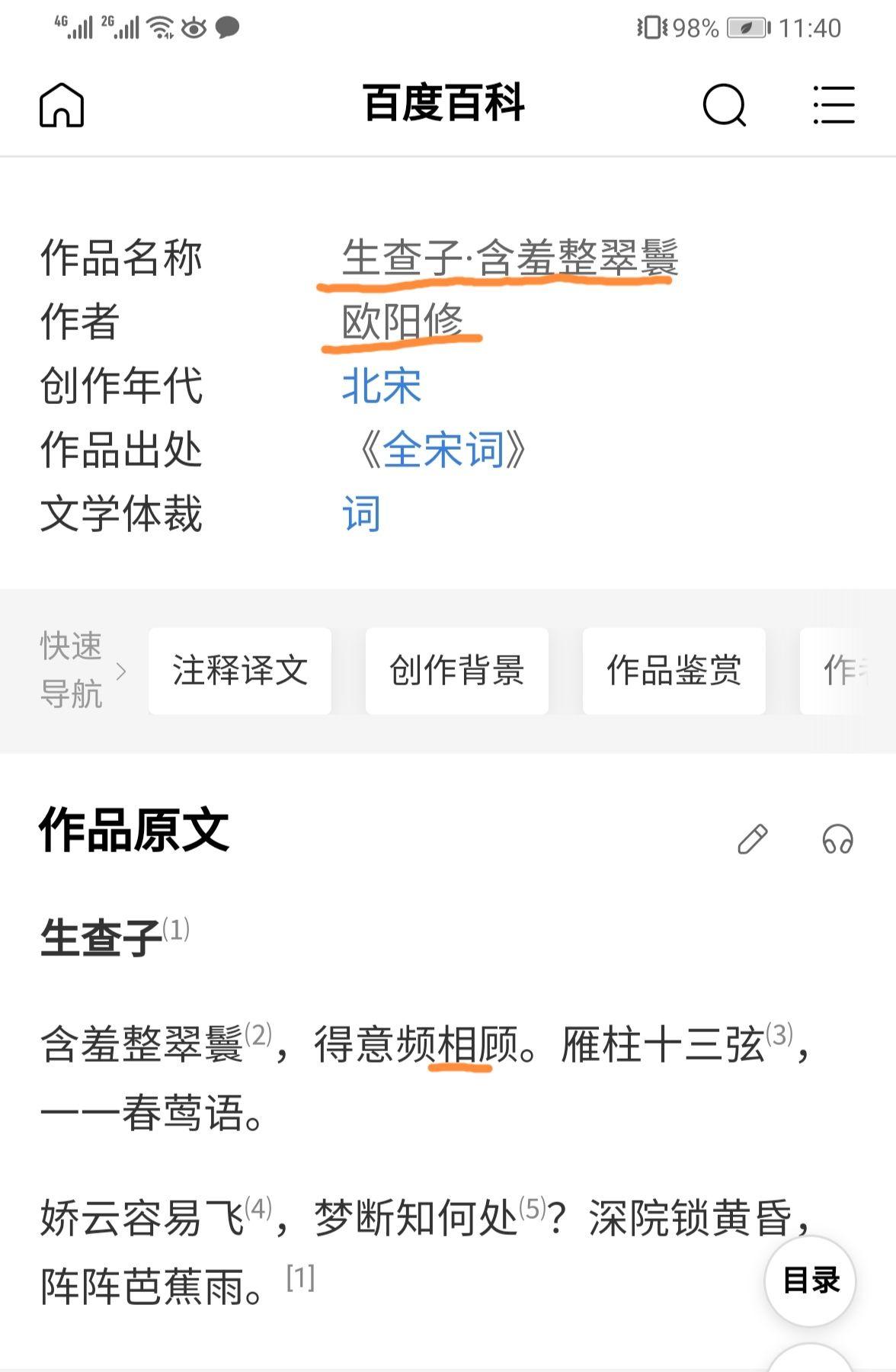Jump to the 注释译文 section
The height and width of the screenshot is (1372, 896).
(240, 671)
